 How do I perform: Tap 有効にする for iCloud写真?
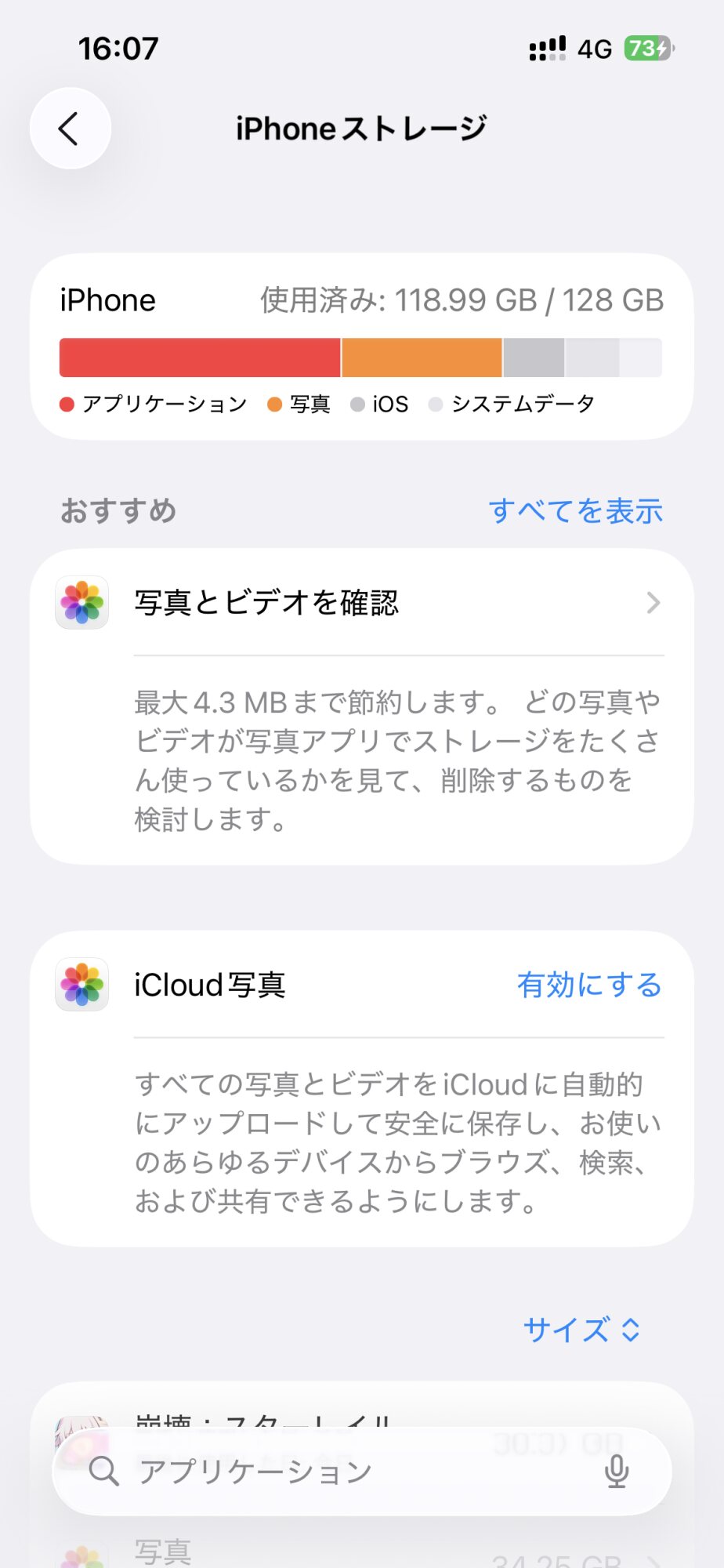[x=588, y=985]
